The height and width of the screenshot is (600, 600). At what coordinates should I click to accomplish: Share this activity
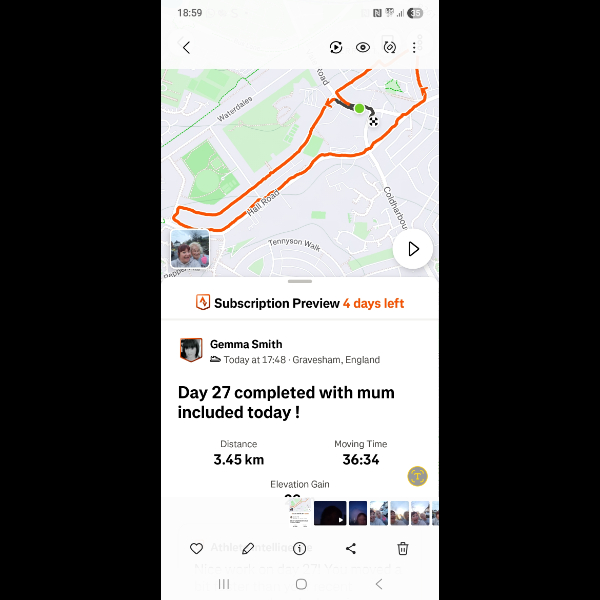351,548
